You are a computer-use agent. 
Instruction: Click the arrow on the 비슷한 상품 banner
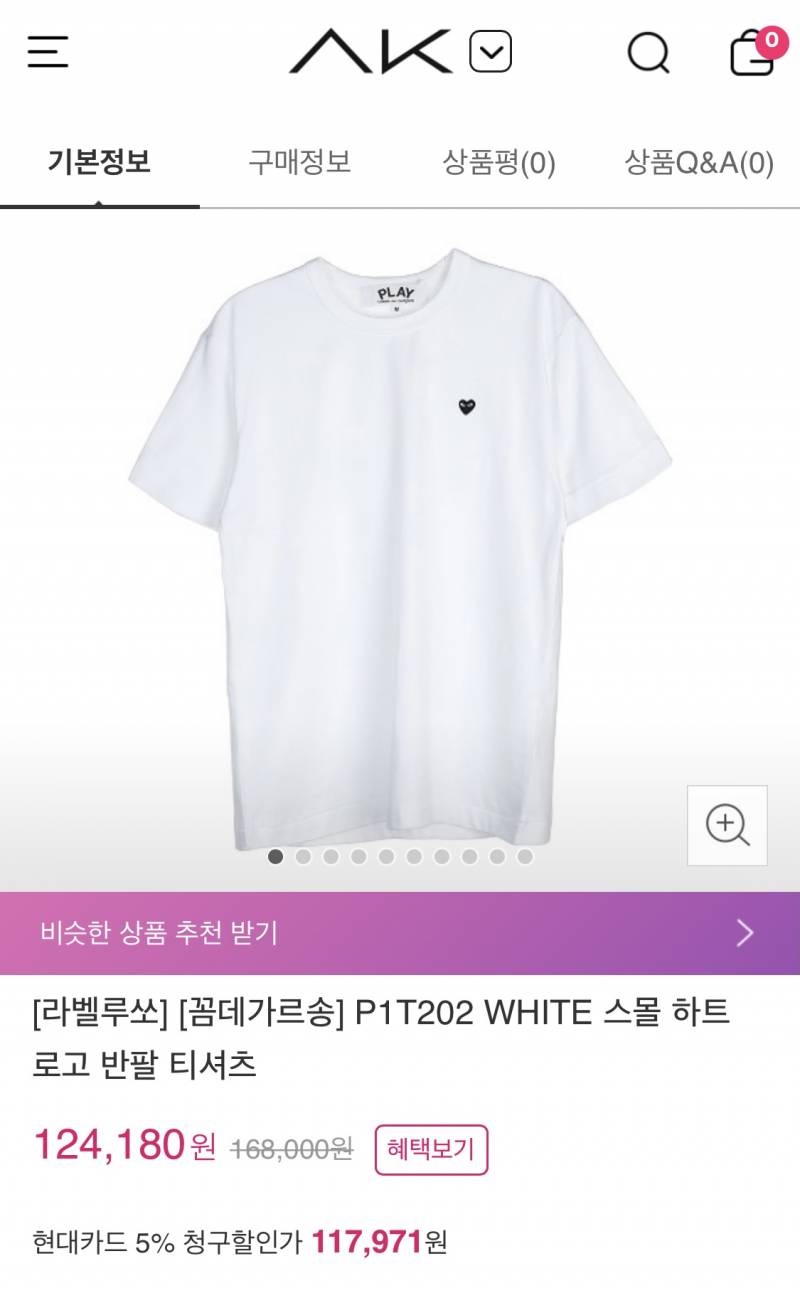[x=744, y=931]
